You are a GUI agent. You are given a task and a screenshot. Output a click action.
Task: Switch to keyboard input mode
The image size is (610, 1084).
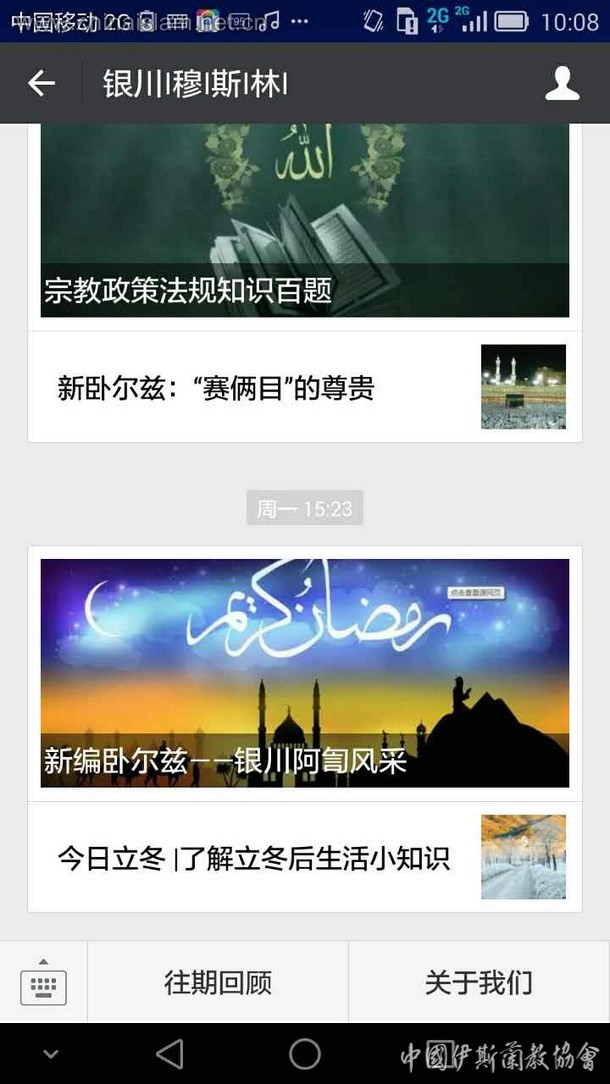point(43,982)
